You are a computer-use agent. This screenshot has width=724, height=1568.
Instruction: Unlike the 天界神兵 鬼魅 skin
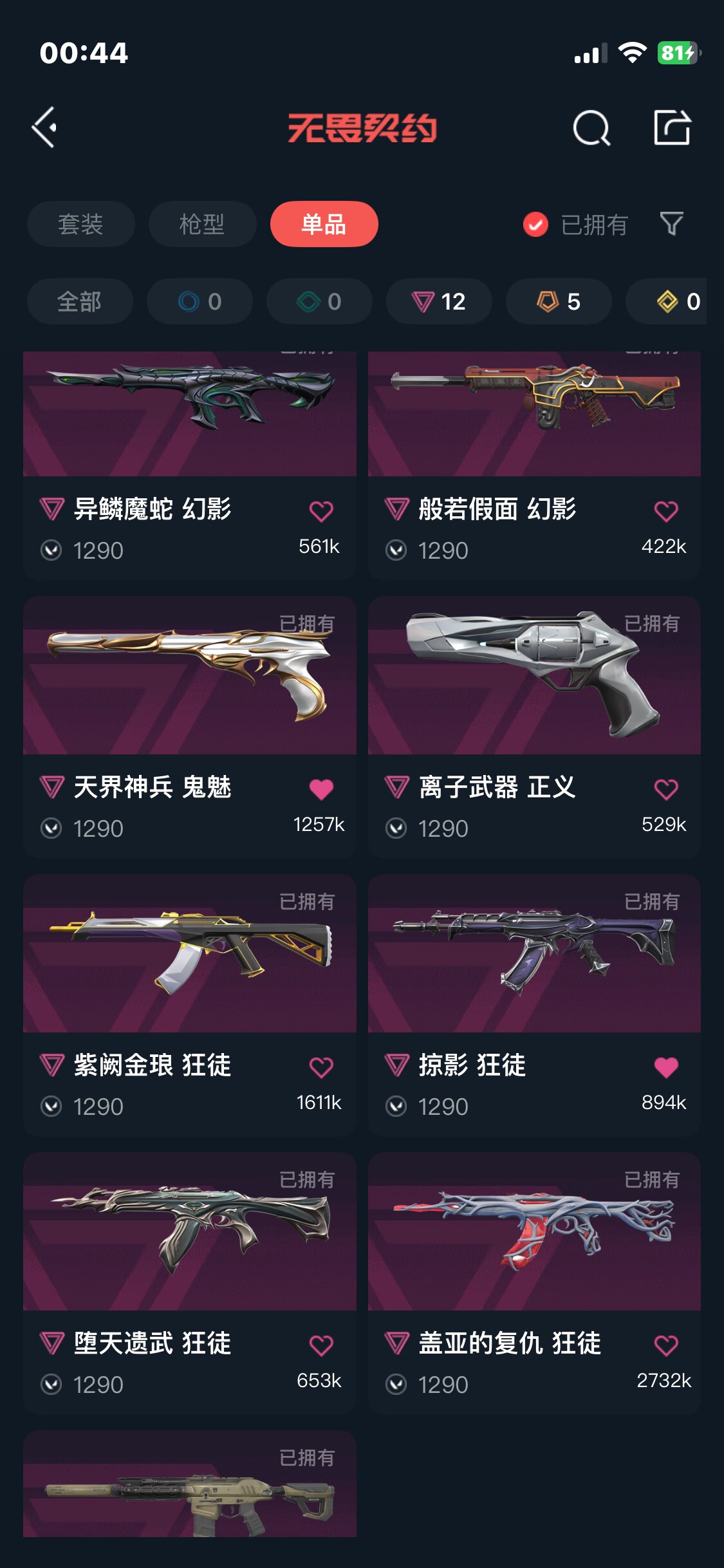[321, 789]
